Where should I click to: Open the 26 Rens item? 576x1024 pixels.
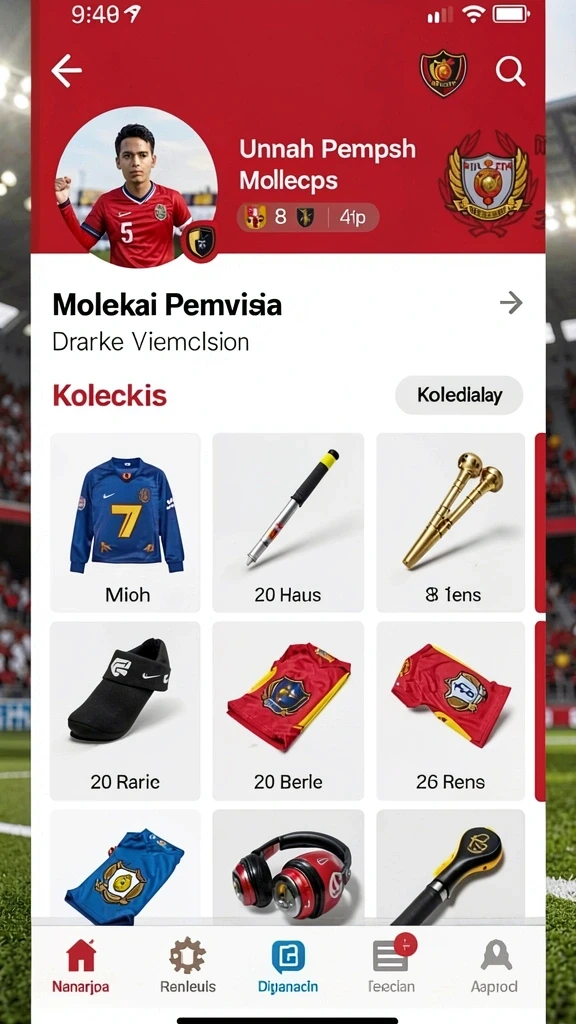coord(451,711)
